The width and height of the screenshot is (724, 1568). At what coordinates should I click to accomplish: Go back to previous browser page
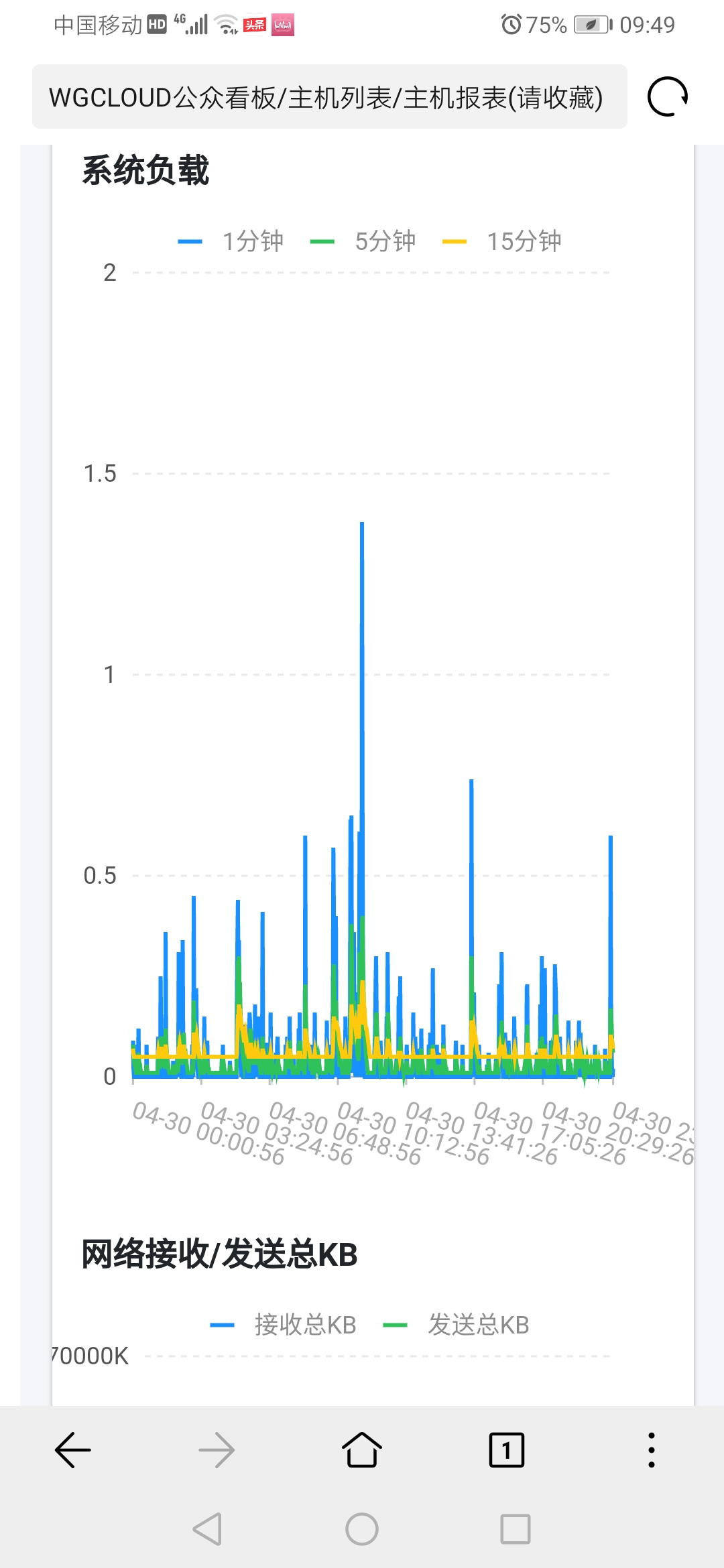pos(72,1450)
